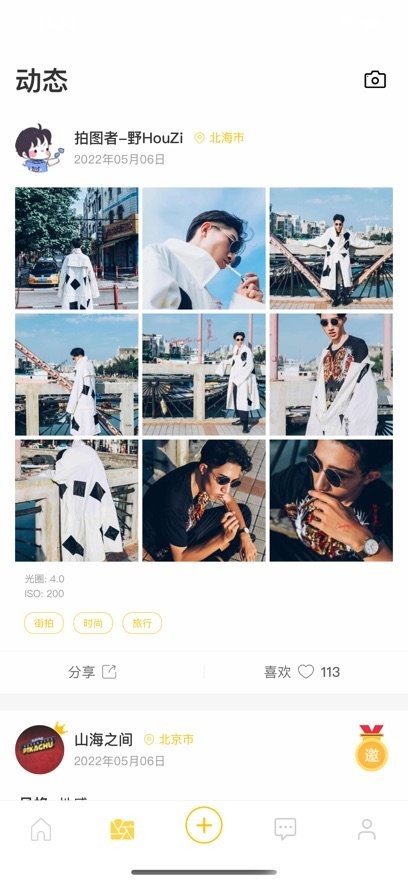
Task: Open the camera icon beside 动态
Action: point(375,79)
